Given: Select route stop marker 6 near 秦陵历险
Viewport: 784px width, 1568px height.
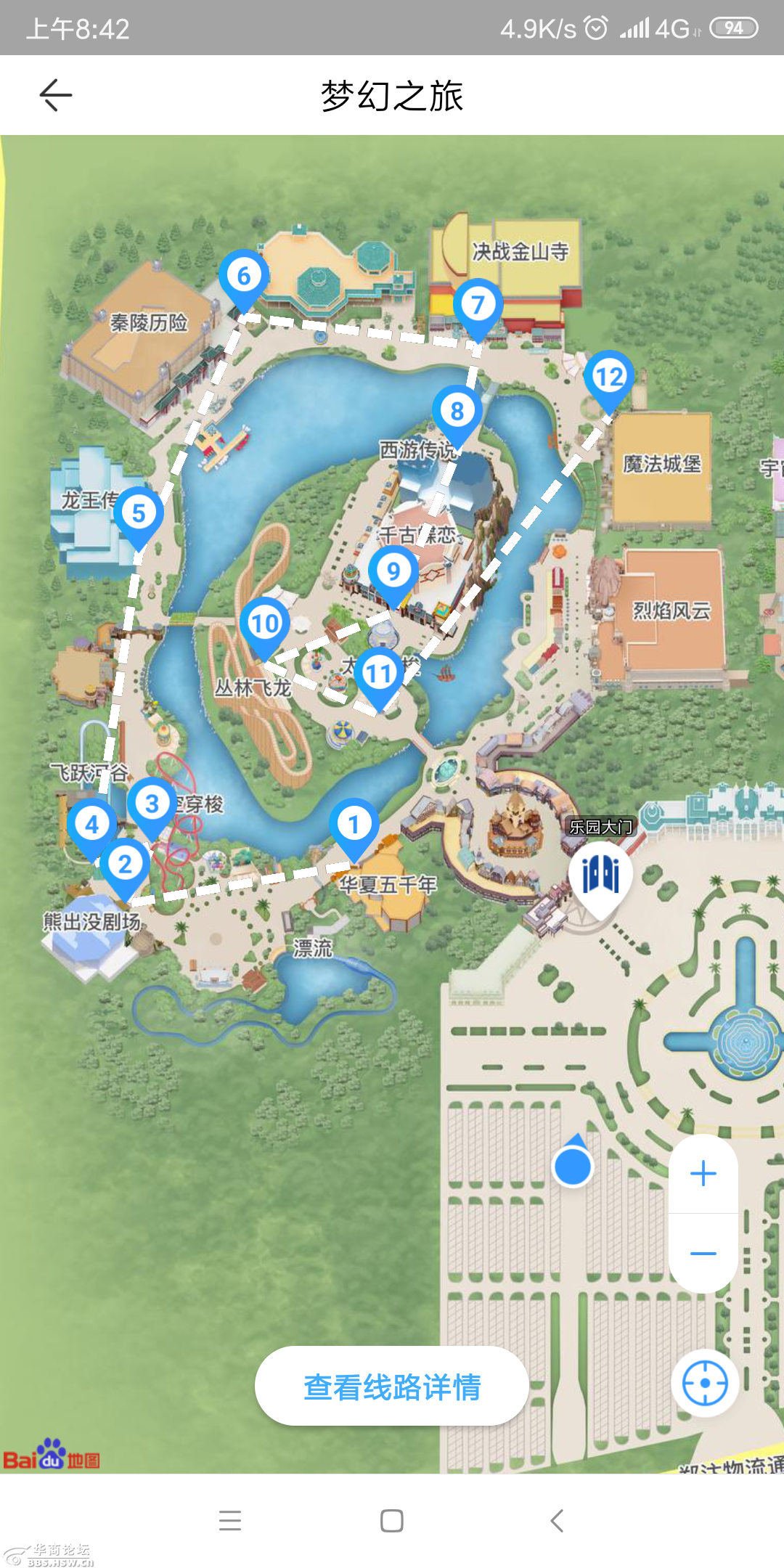Looking at the screenshot, I should coord(244,276).
